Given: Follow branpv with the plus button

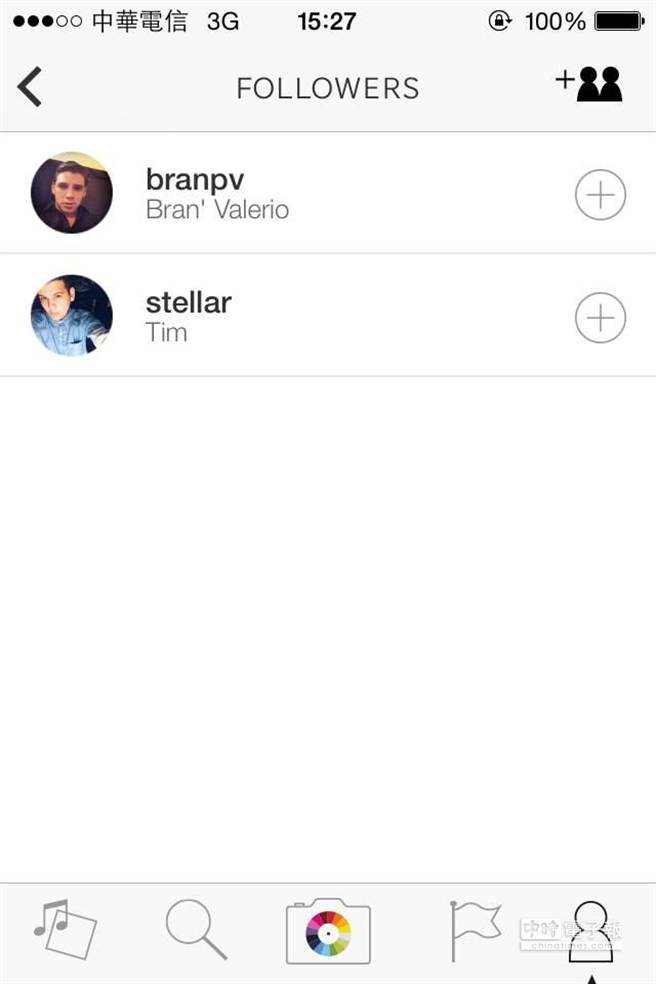Looking at the screenshot, I should pos(600,195).
